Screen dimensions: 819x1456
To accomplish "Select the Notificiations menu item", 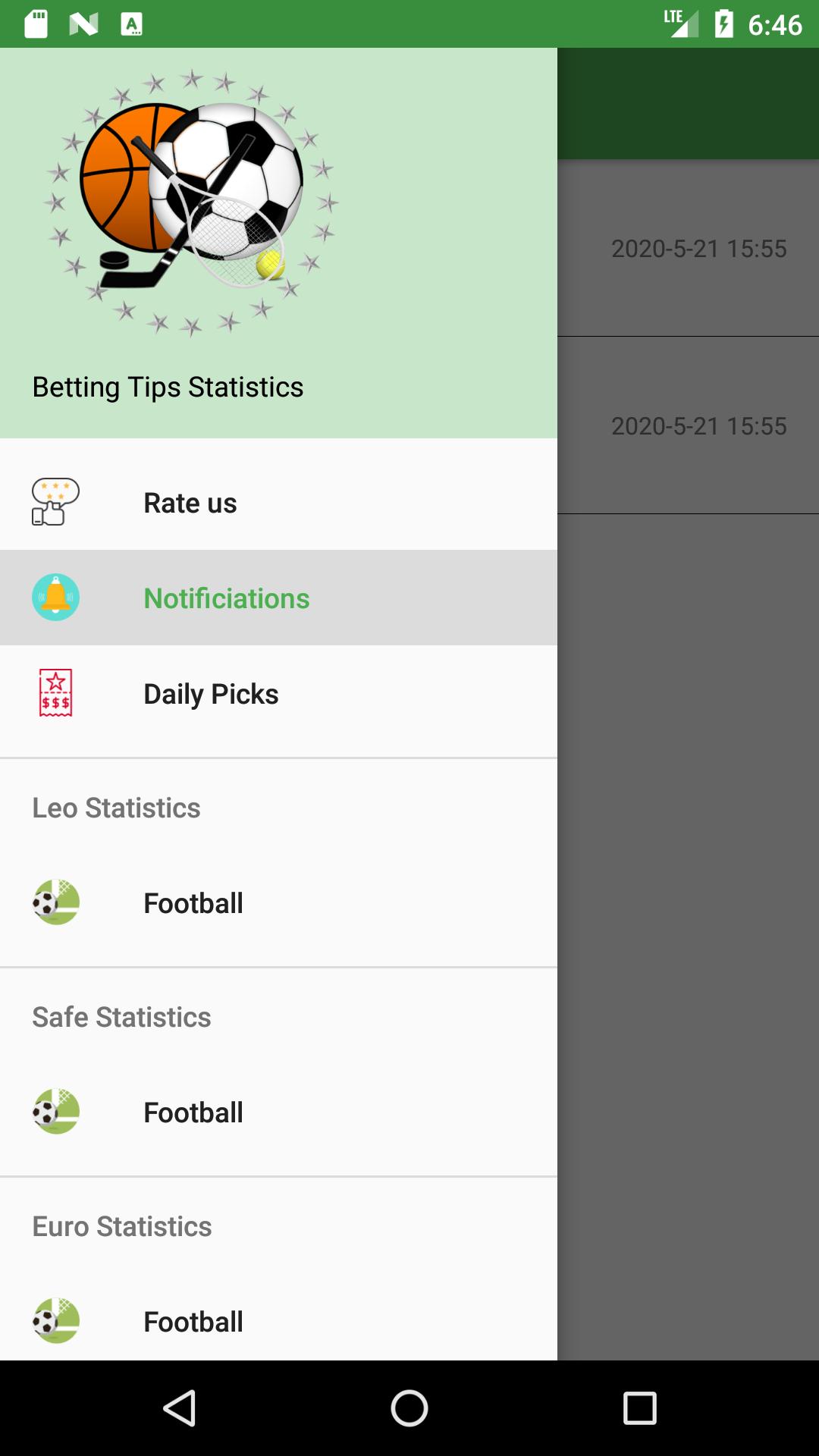I will (x=278, y=598).
